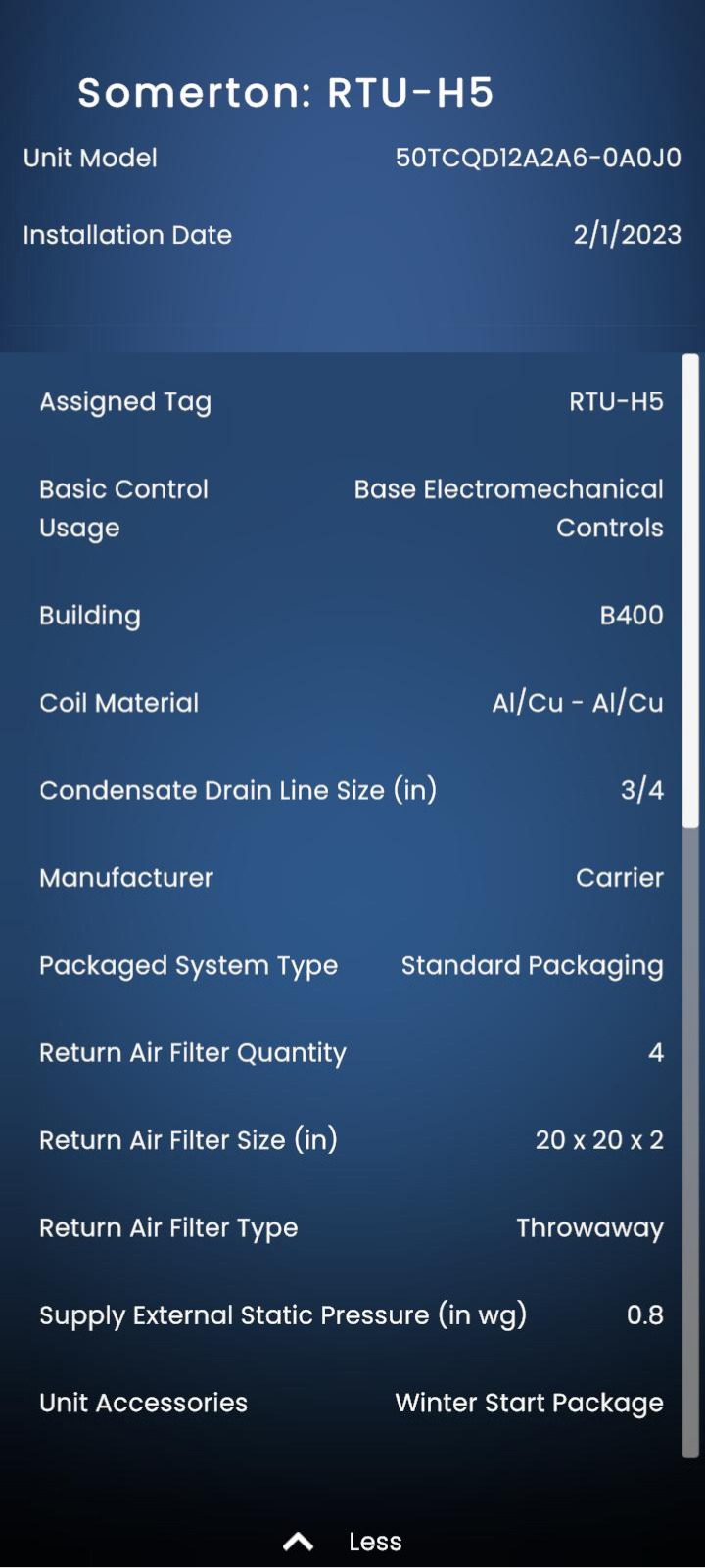Screen dimensions: 705x1568
Task: Collapse details with the Less button
Action: 345,1542
